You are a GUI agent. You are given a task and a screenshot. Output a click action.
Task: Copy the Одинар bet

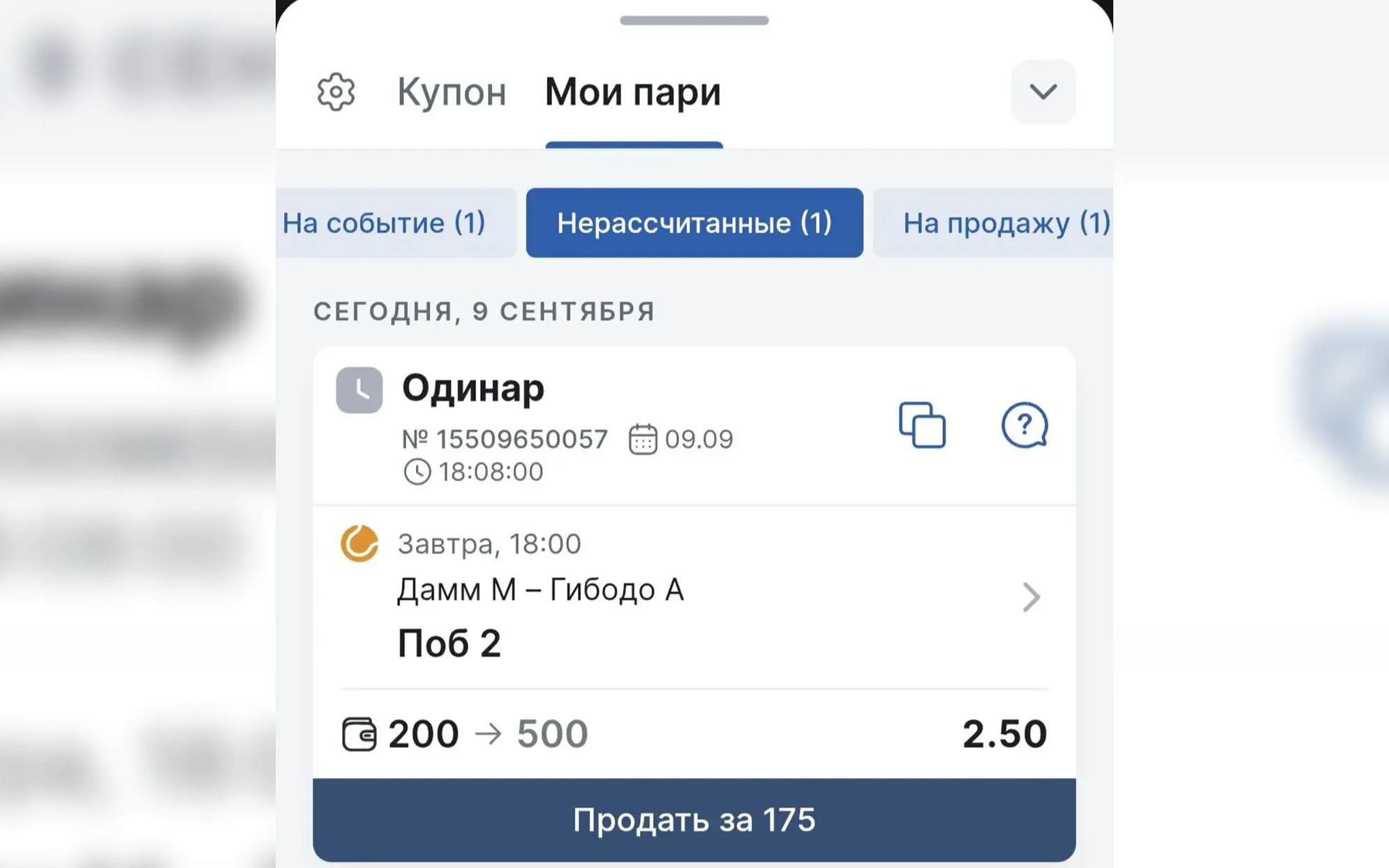(922, 425)
